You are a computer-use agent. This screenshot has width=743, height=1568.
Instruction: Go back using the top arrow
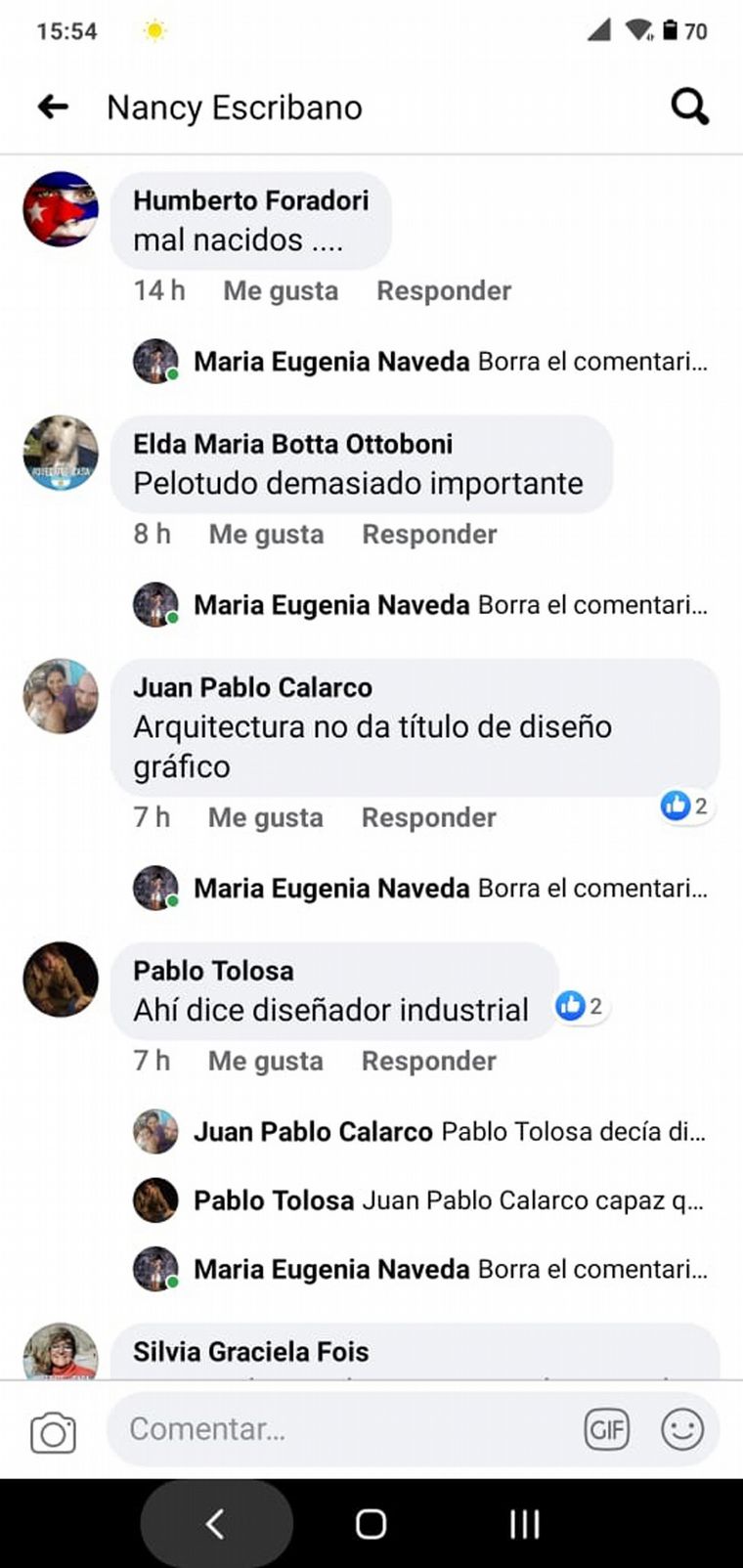53,107
